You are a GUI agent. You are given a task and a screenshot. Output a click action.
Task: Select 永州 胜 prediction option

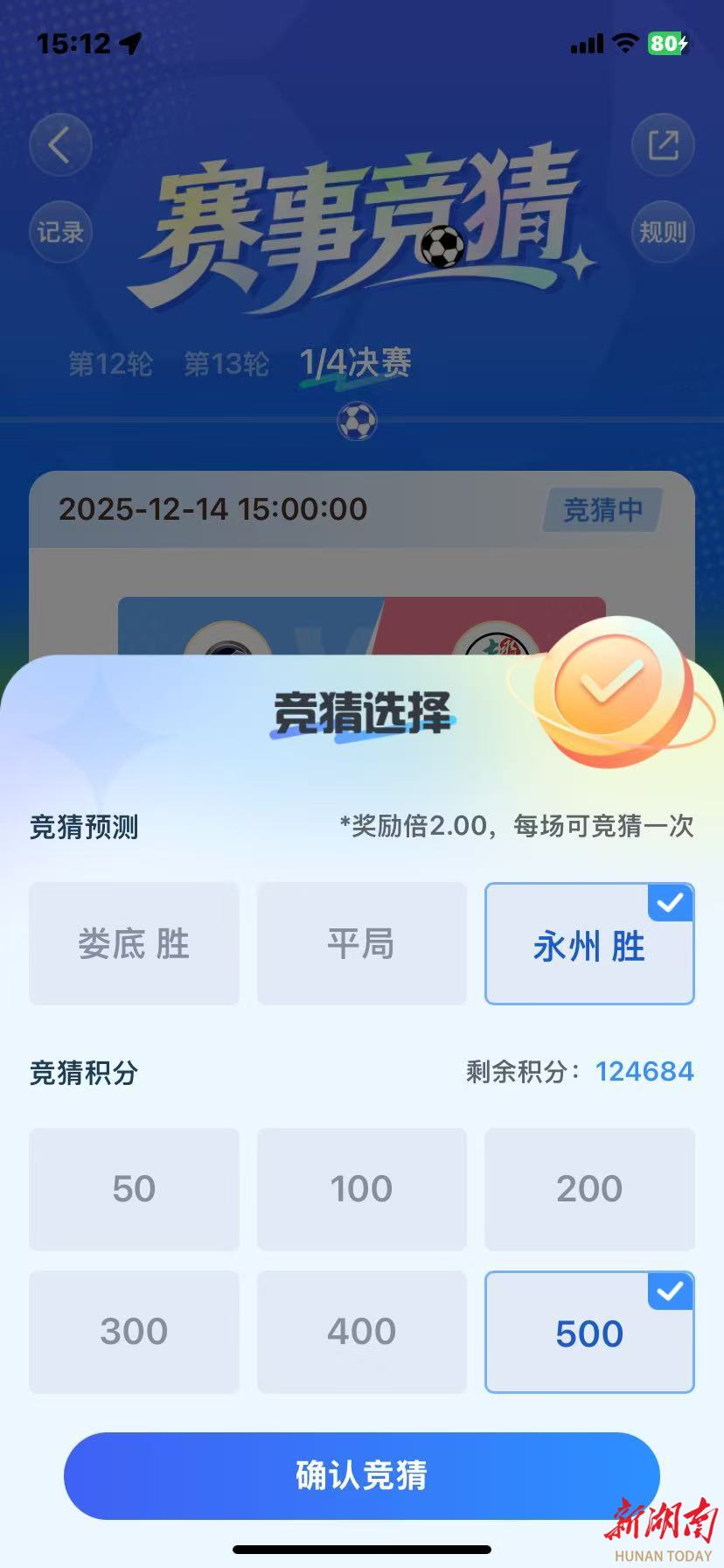point(589,943)
